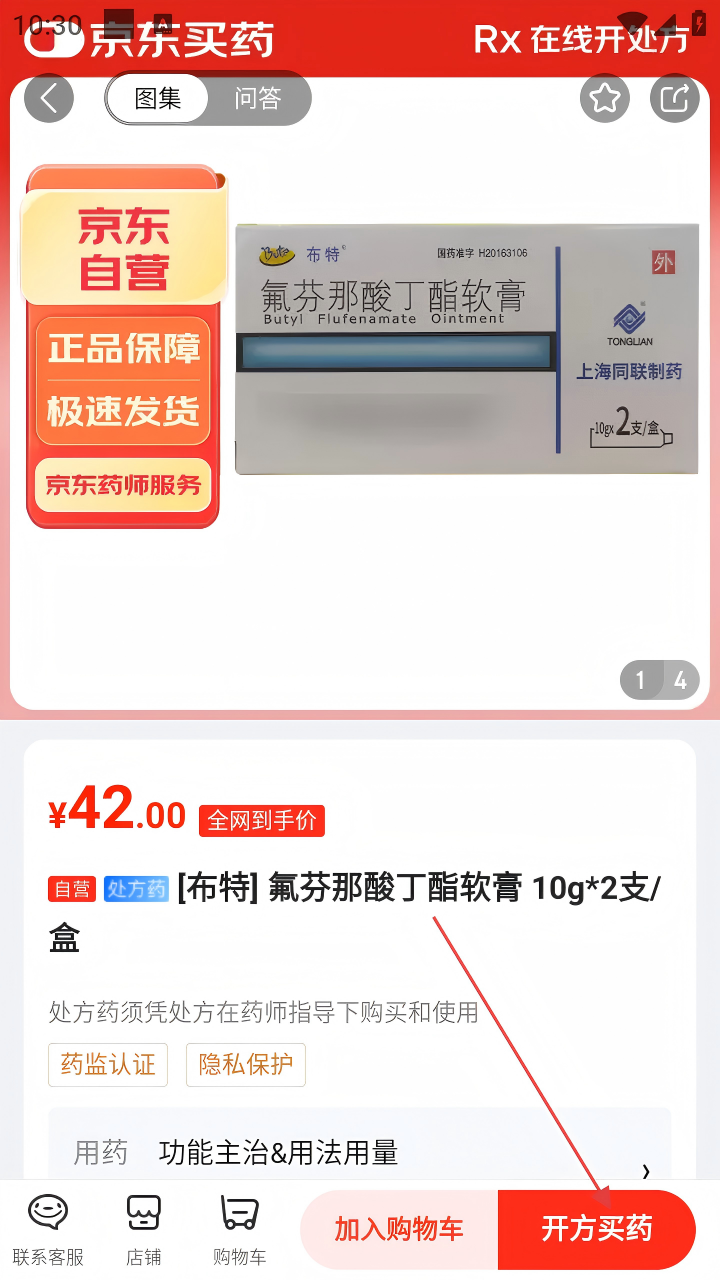Open the 氟芬那酸丁酯软膏 product image
The height and width of the screenshot is (1280, 720).
pos(466,348)
